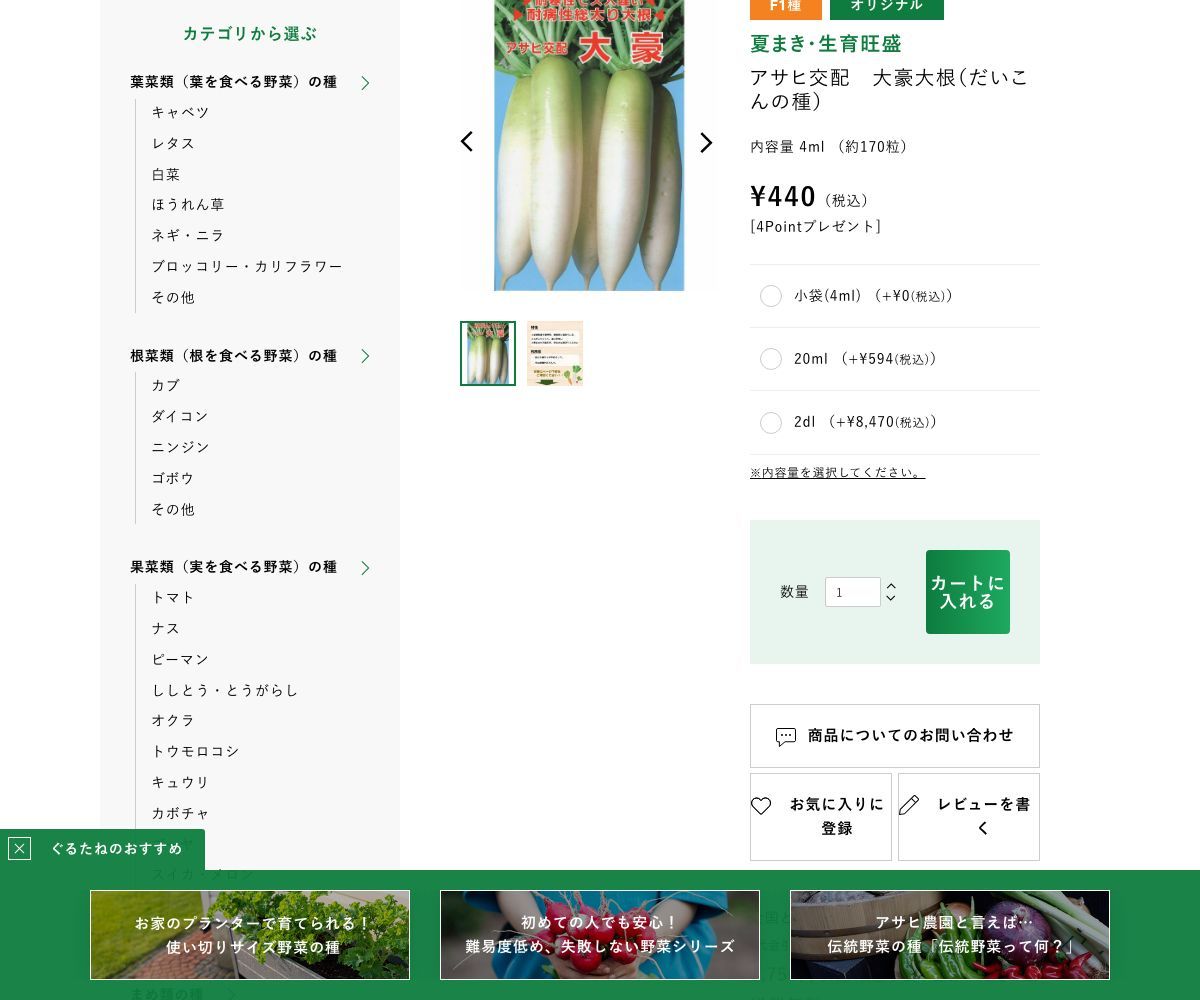Open the キャベツ category
The image size is (1200, 1000).
click(x=181, y=112)
